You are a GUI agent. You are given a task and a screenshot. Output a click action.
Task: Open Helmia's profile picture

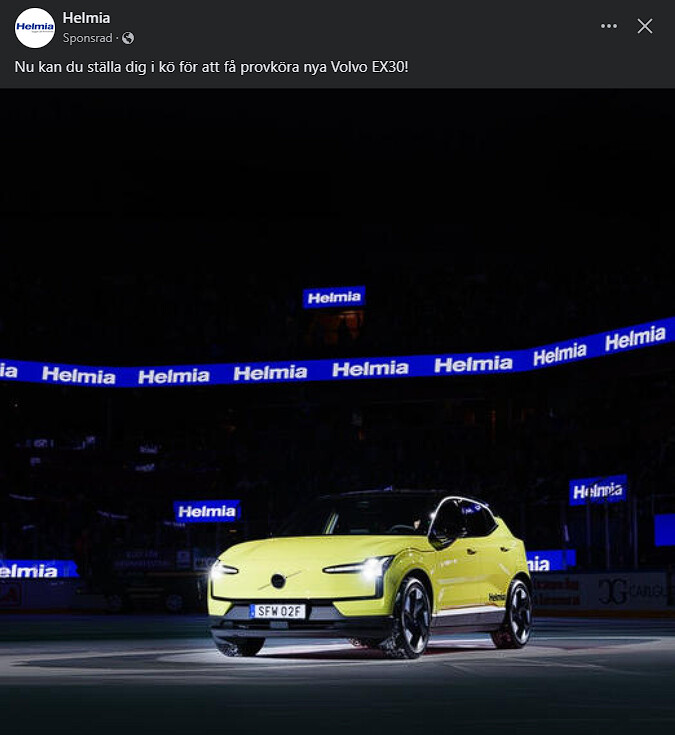click(x=34, y=27)
